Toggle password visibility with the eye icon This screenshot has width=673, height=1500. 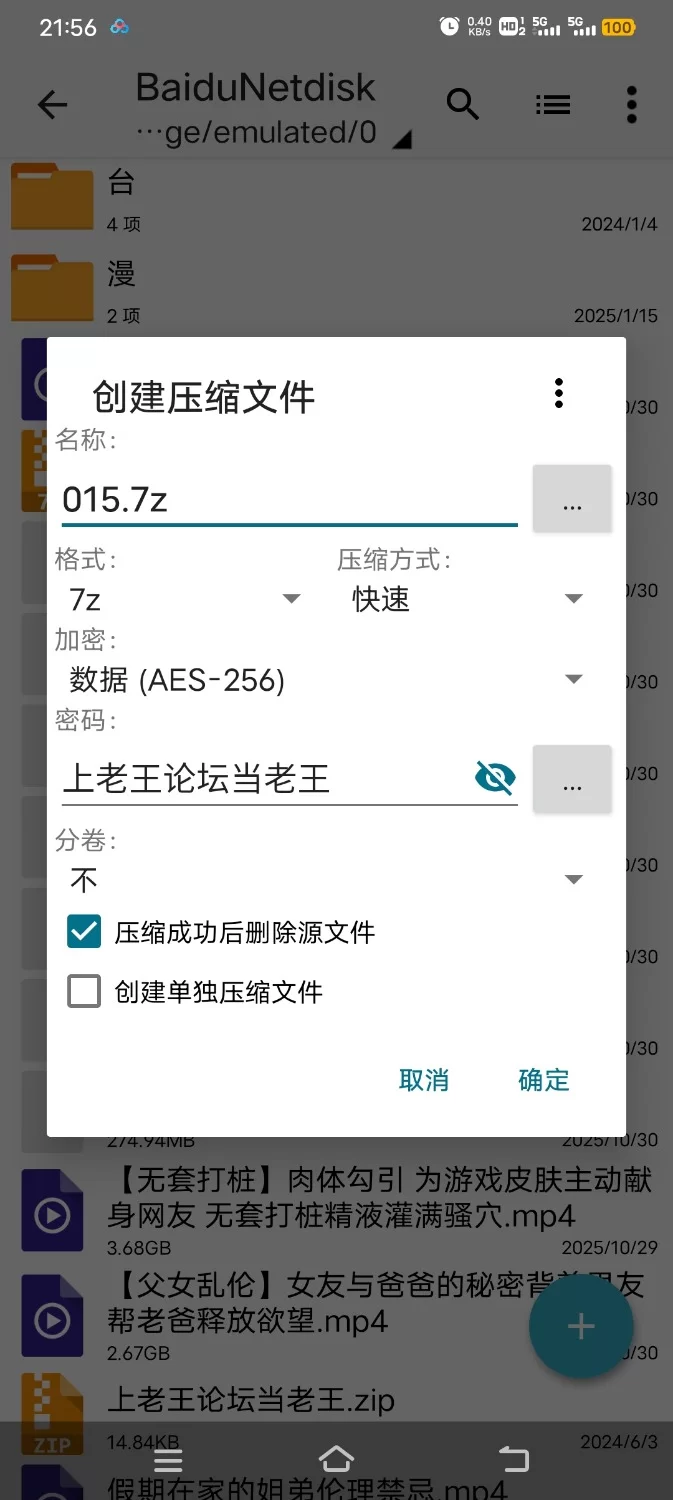coord(495,778)
